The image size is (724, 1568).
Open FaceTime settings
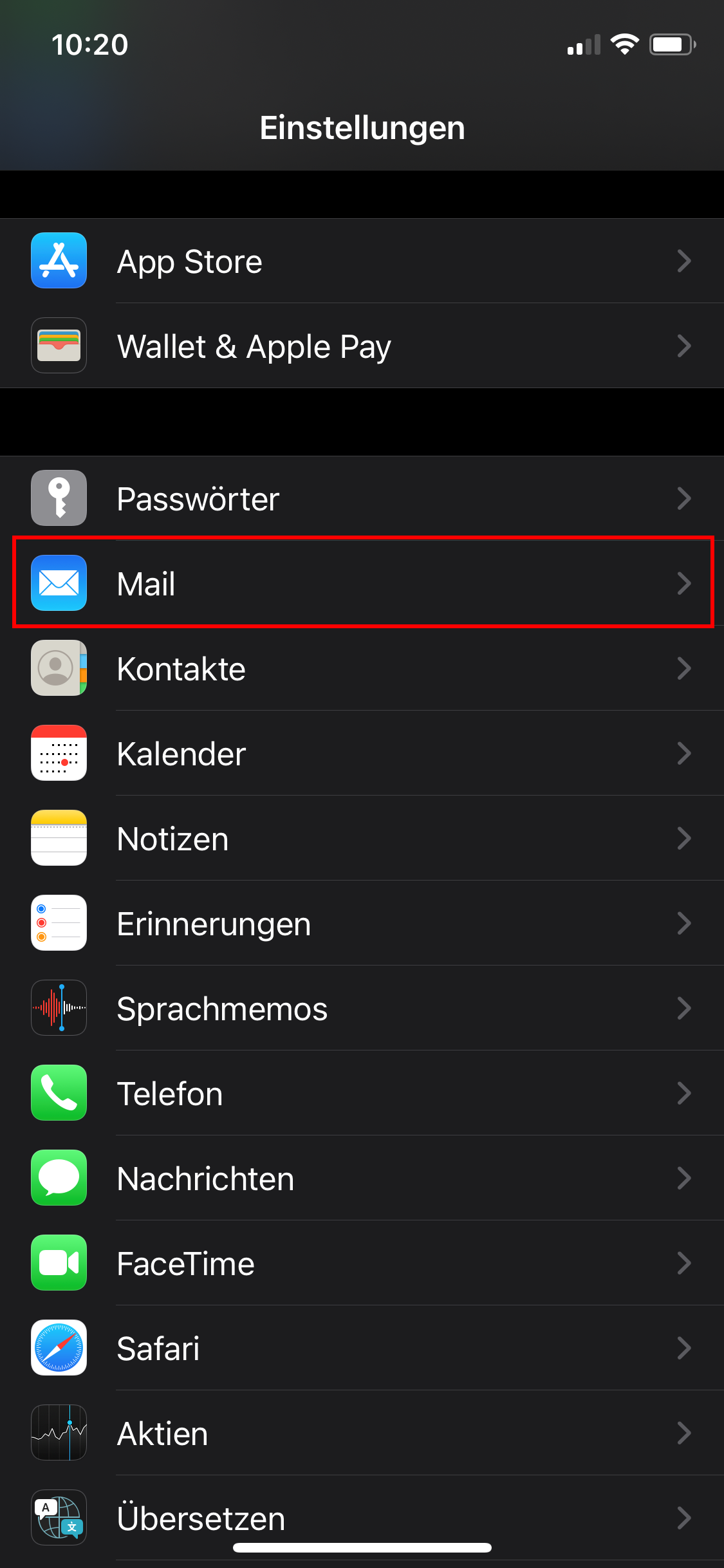[x=362, y=1263]
